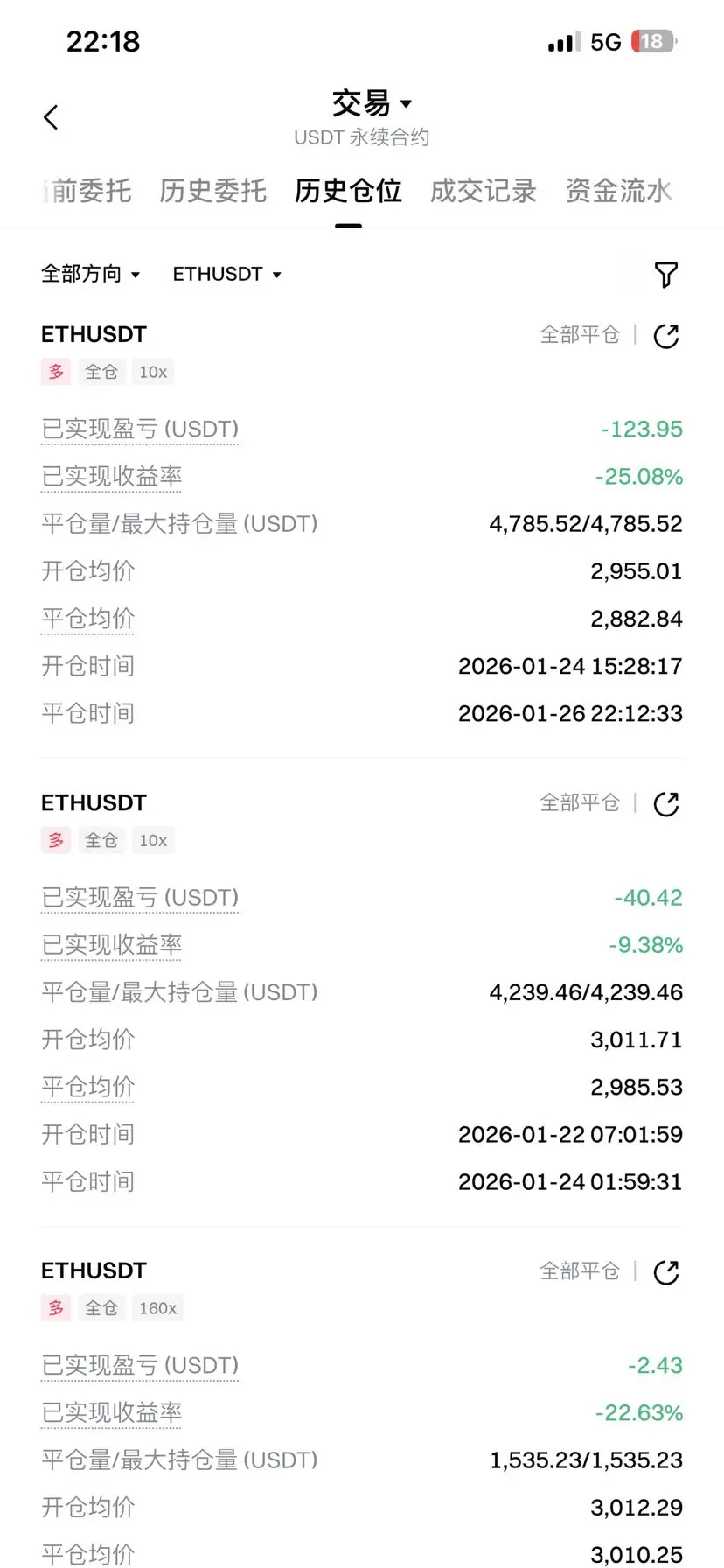Viewport: 724px width, 1568px height.
Task: Share the ETHUSDT position with -123.95 loss
Action: 666,336
